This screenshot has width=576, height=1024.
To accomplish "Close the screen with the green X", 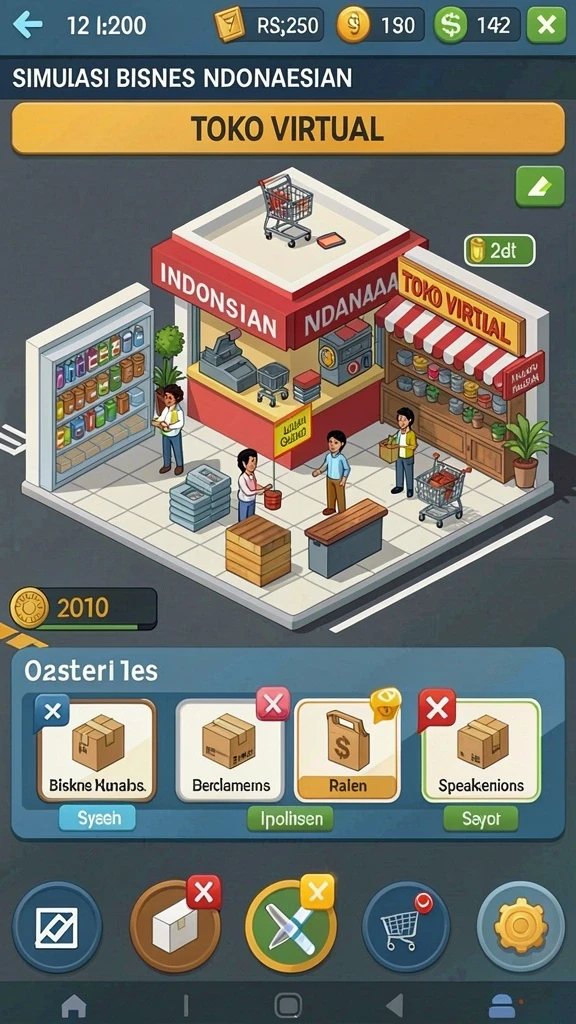I will point(546,25).
